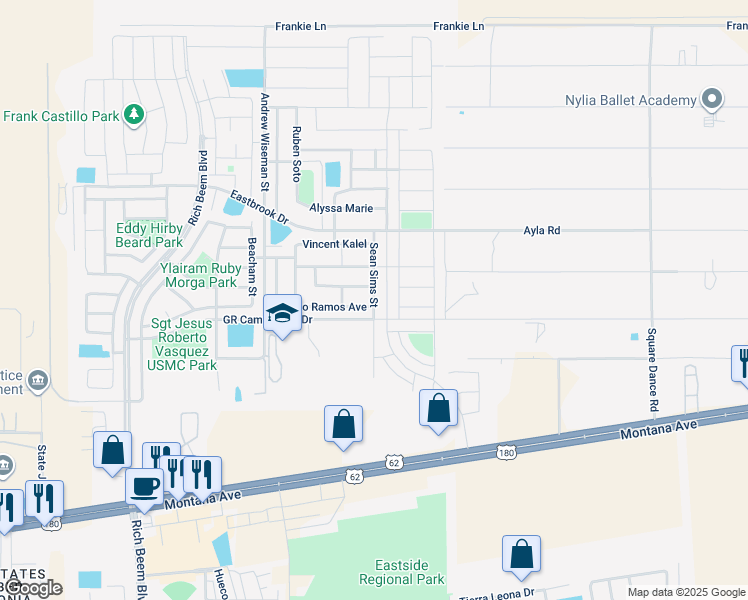Open the Nylia Ballet Academy pin
This screenshot has width=748, height=600.
point(712,99)
